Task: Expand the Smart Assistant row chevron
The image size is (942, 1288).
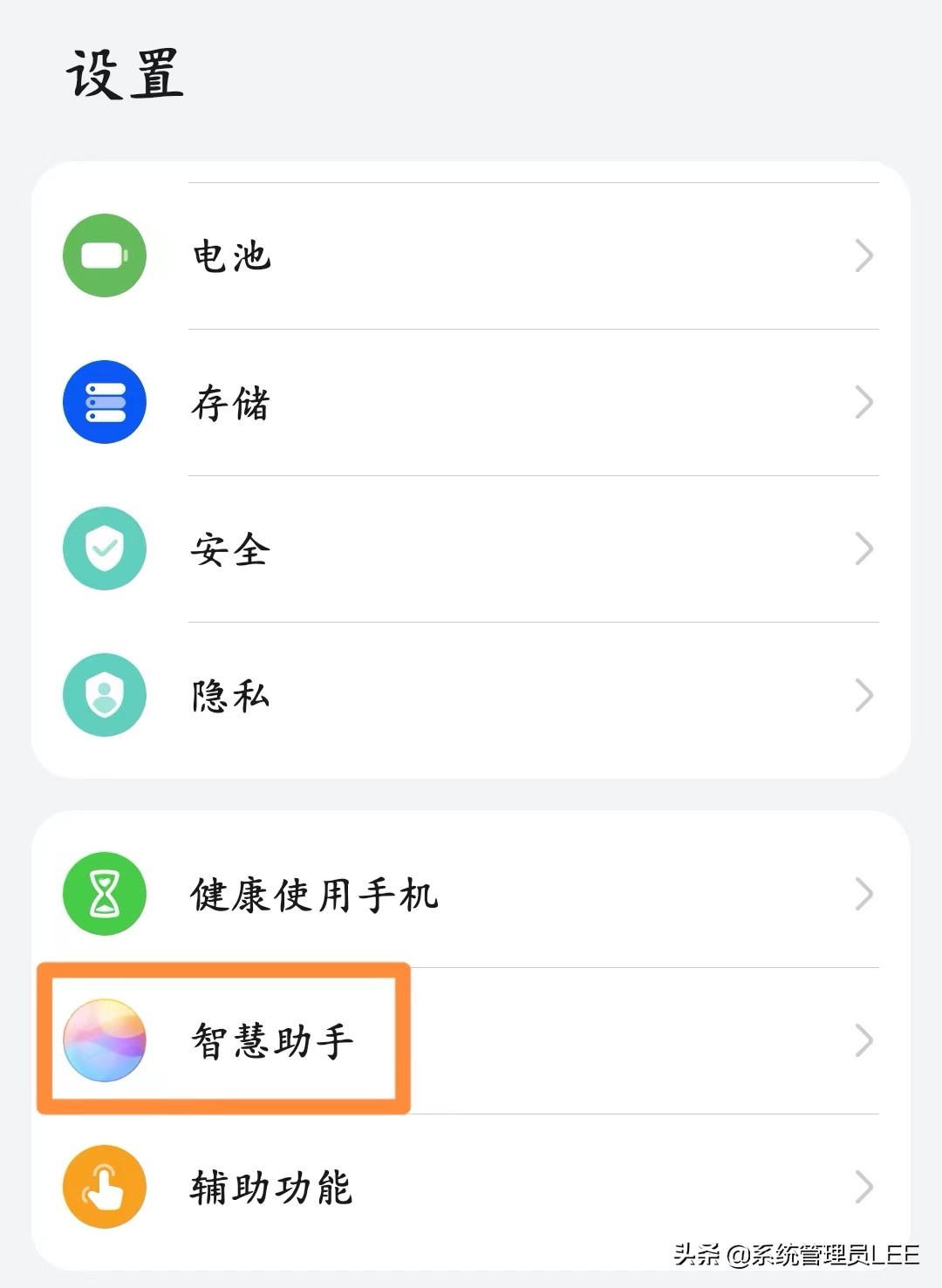Action: 864,1039
